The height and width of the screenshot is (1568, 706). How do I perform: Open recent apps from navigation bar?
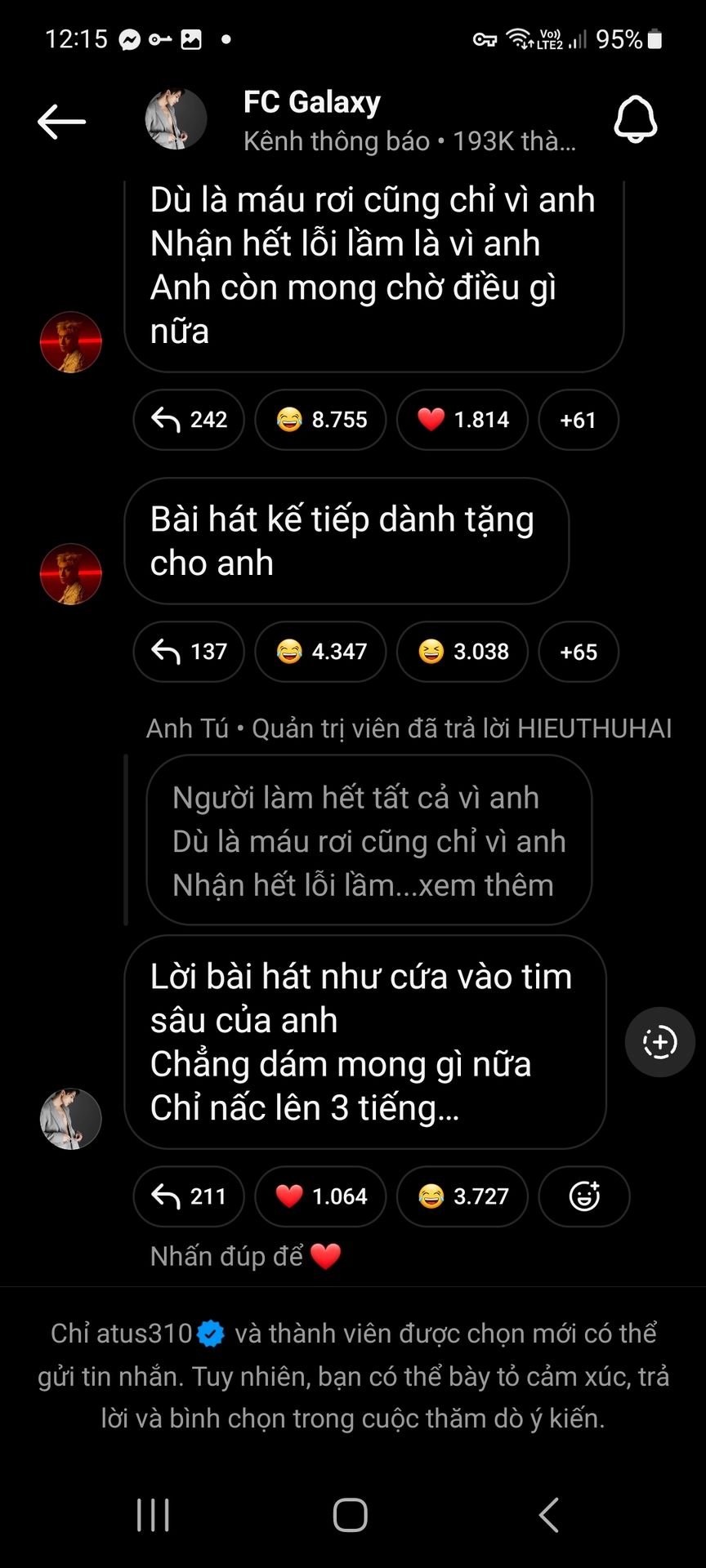[153, 1515]
